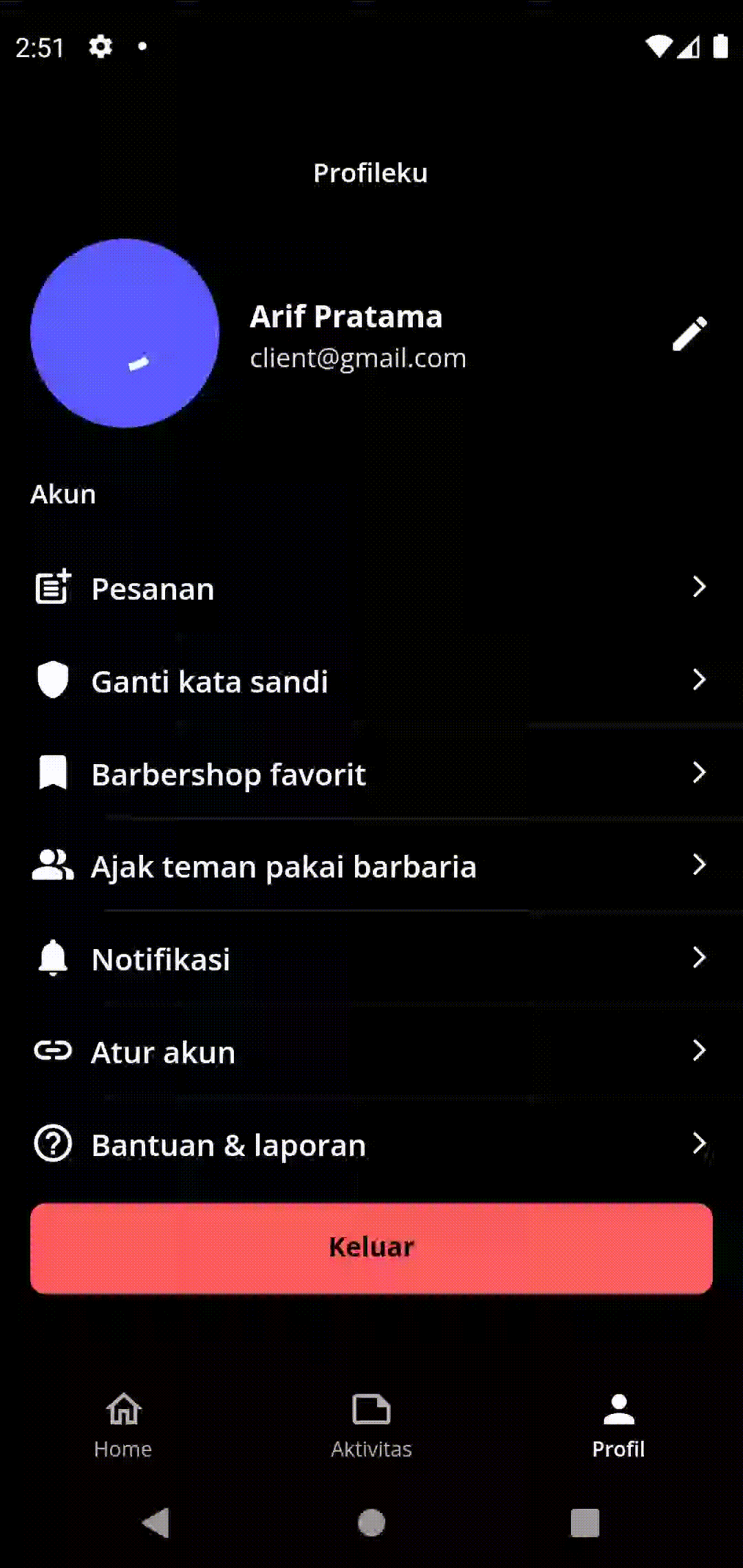This screenshot has width=743, height=1568.
Task: Open Notifikasi settings
Action: point(371,959)
